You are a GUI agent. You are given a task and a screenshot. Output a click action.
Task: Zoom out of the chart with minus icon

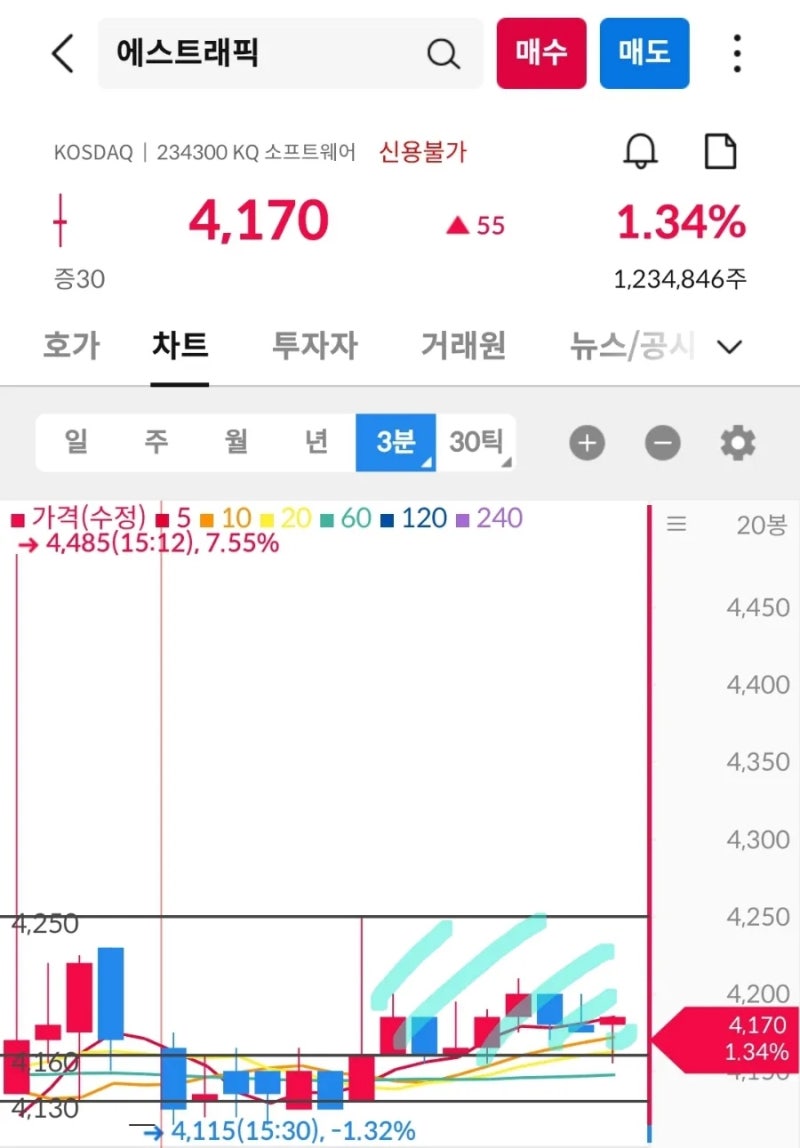[662, 442]
